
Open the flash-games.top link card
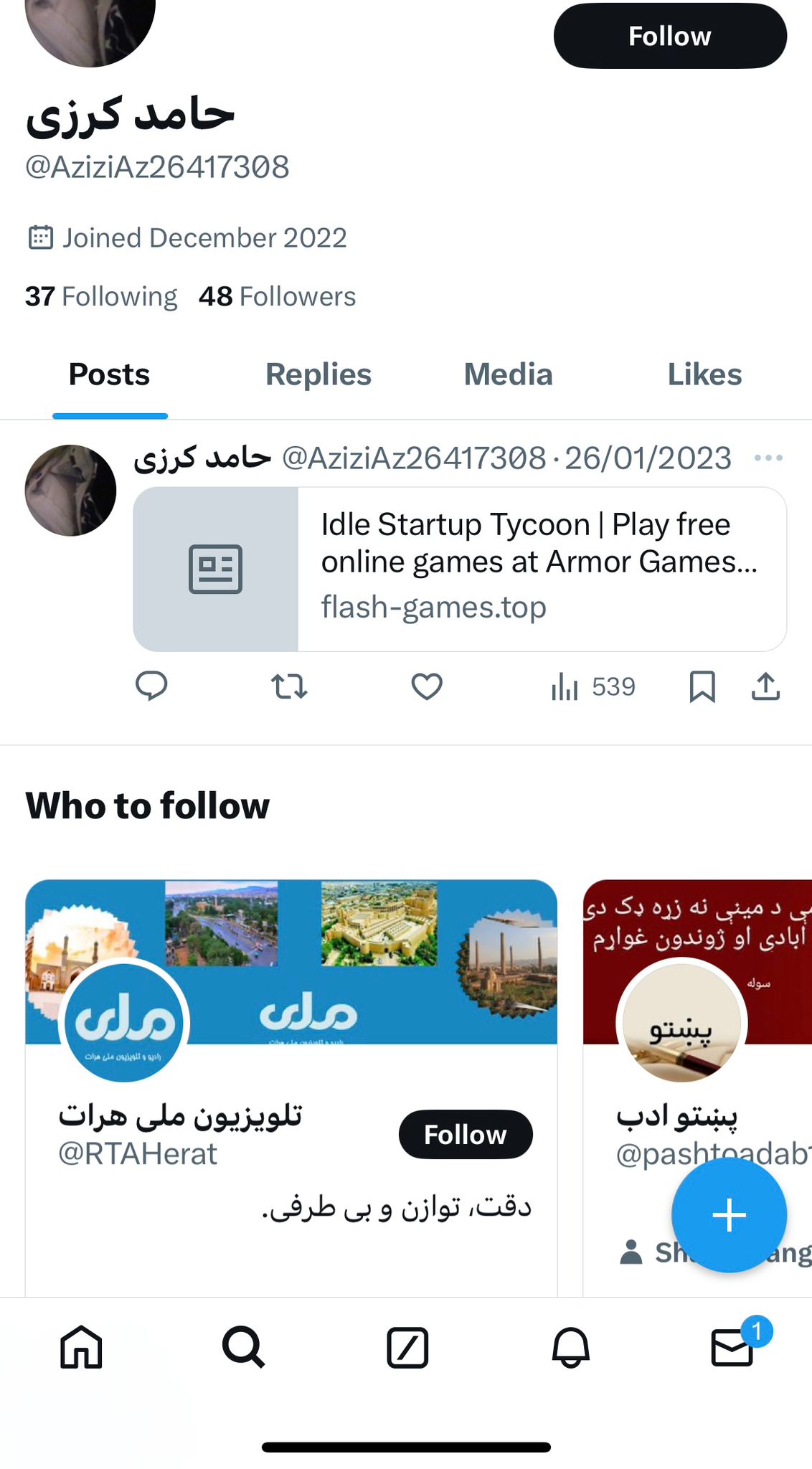pos(461,568)
